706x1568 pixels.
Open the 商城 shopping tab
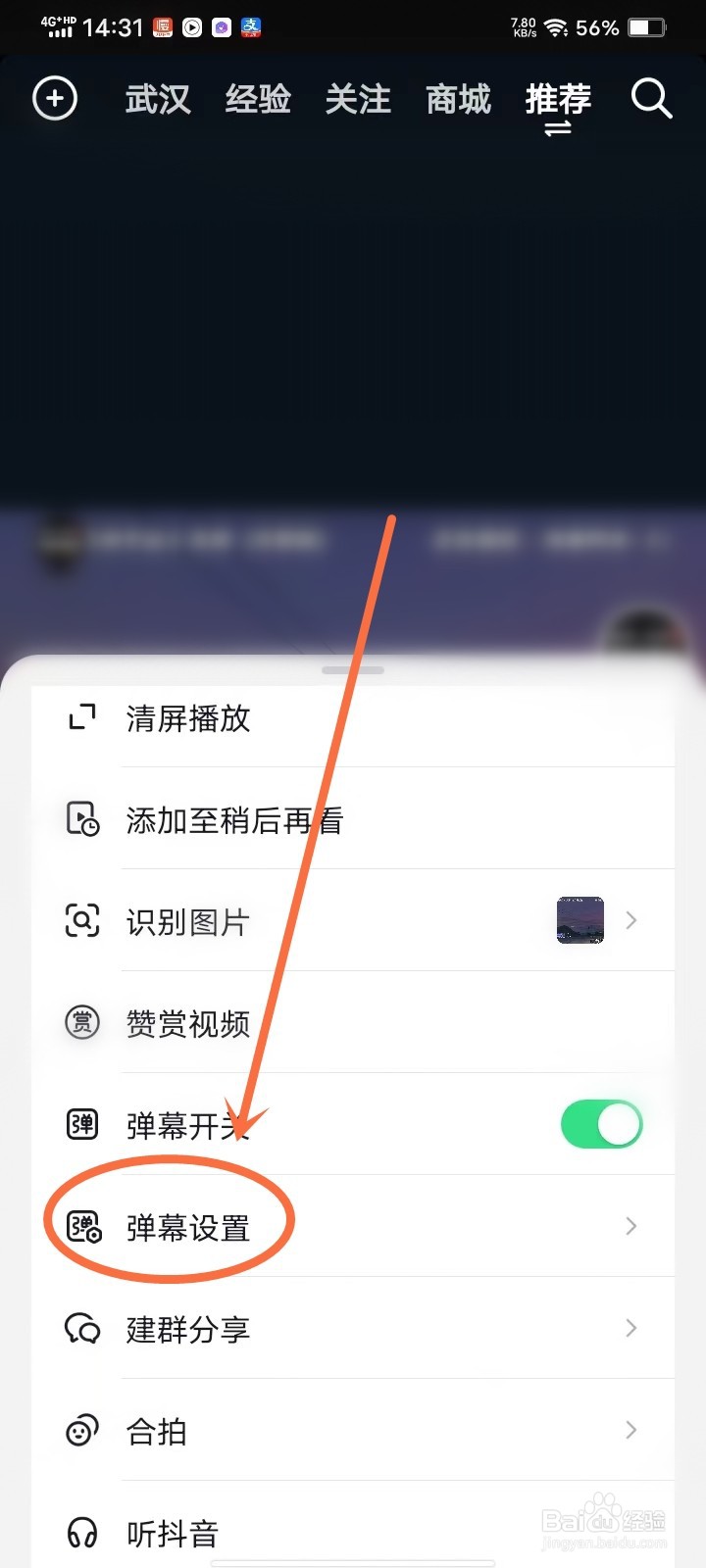click(457, 99)
